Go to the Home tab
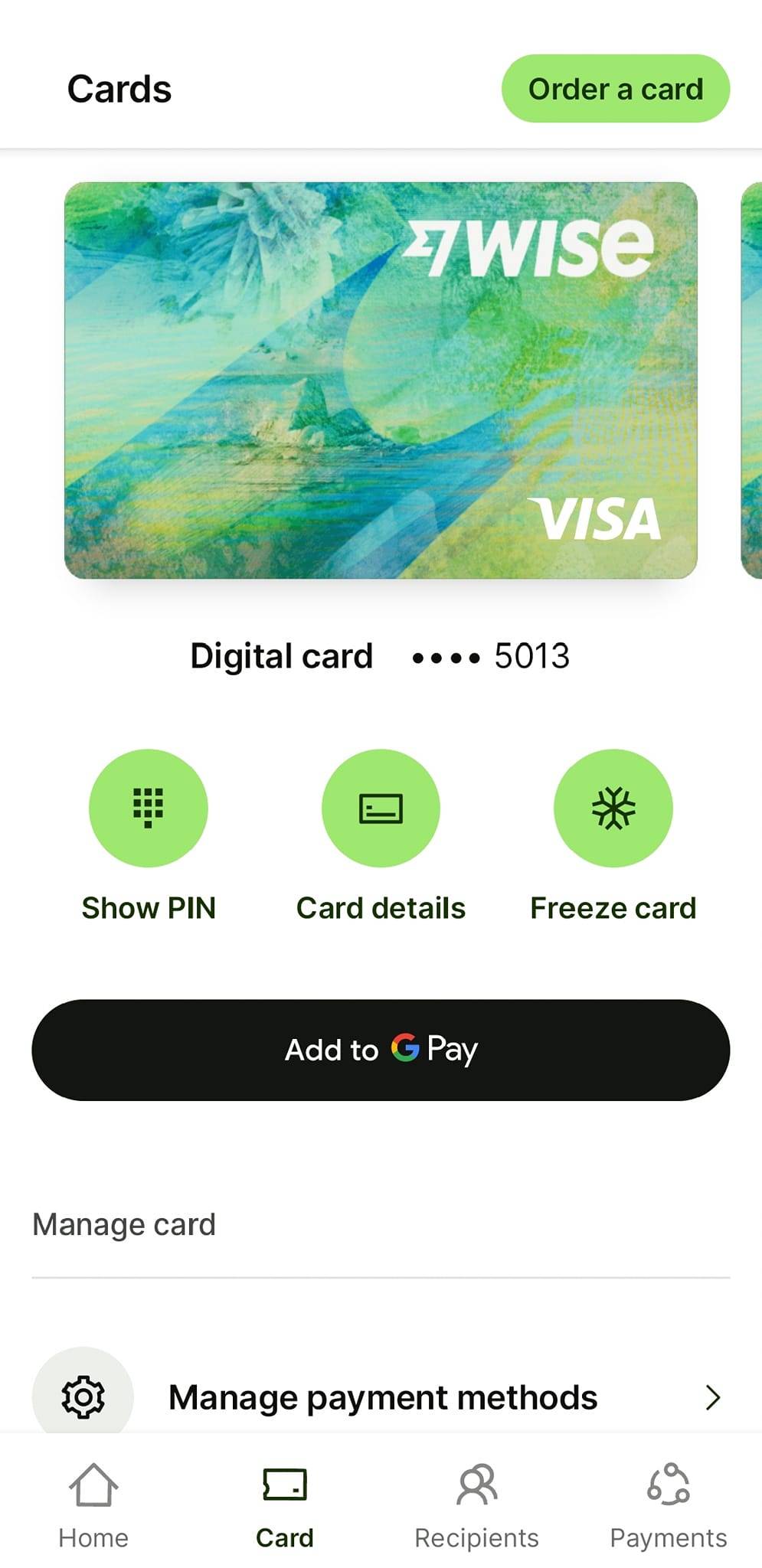762x1568 pixels. tap(93, 1504)
